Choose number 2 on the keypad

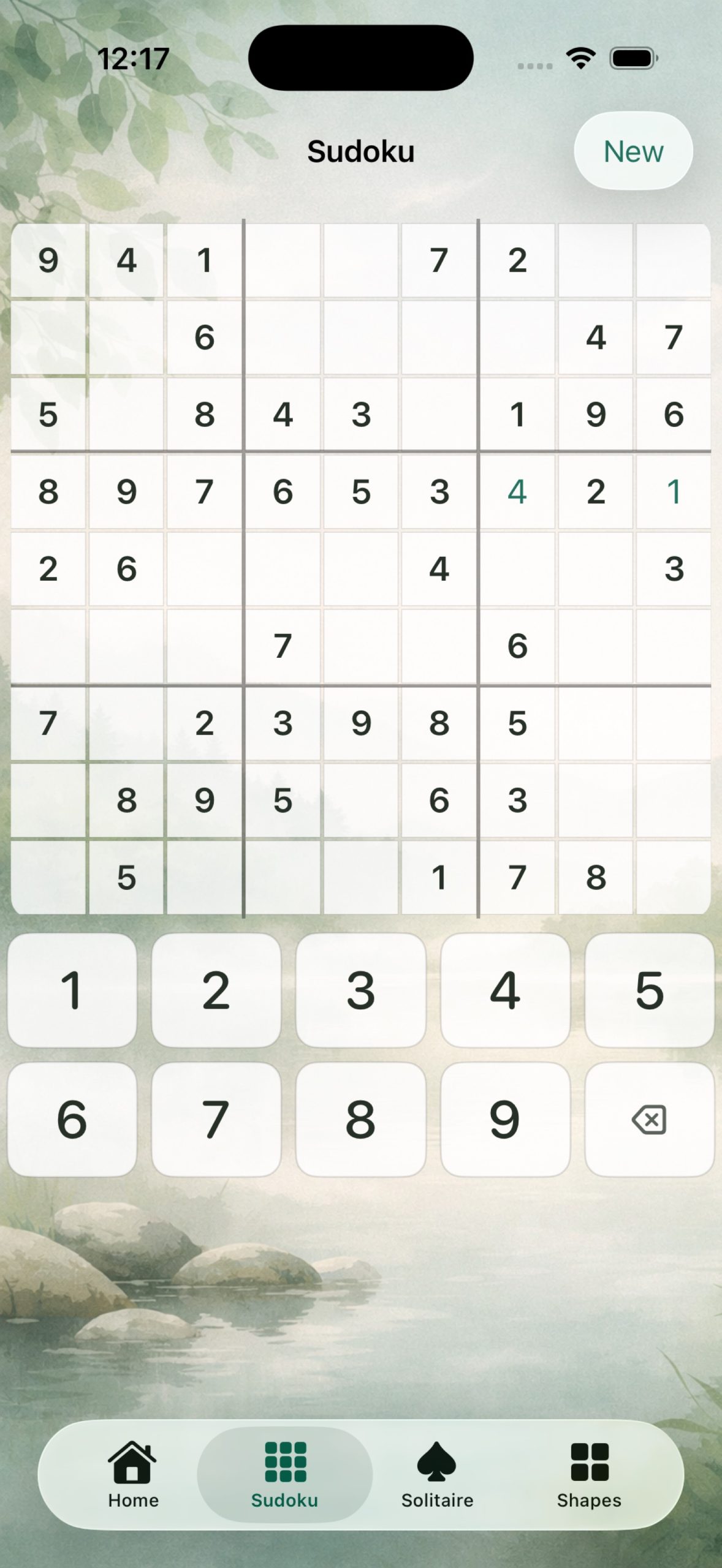coord(216,990)
